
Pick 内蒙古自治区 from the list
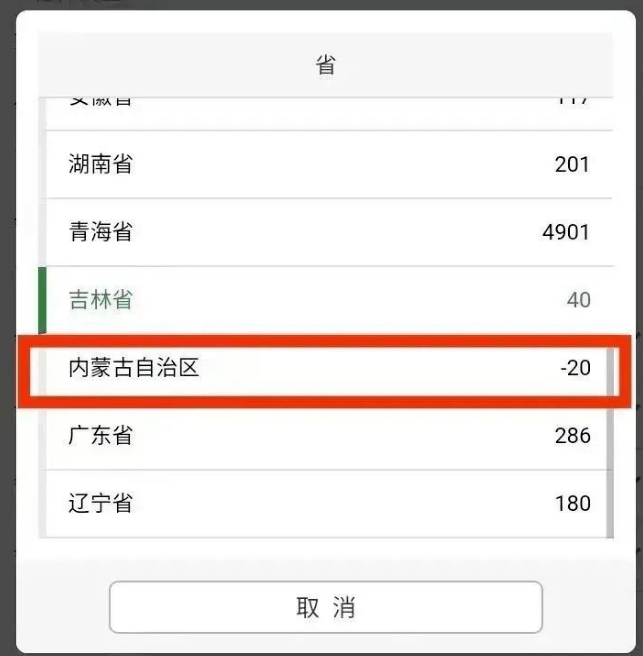[325, 368]
